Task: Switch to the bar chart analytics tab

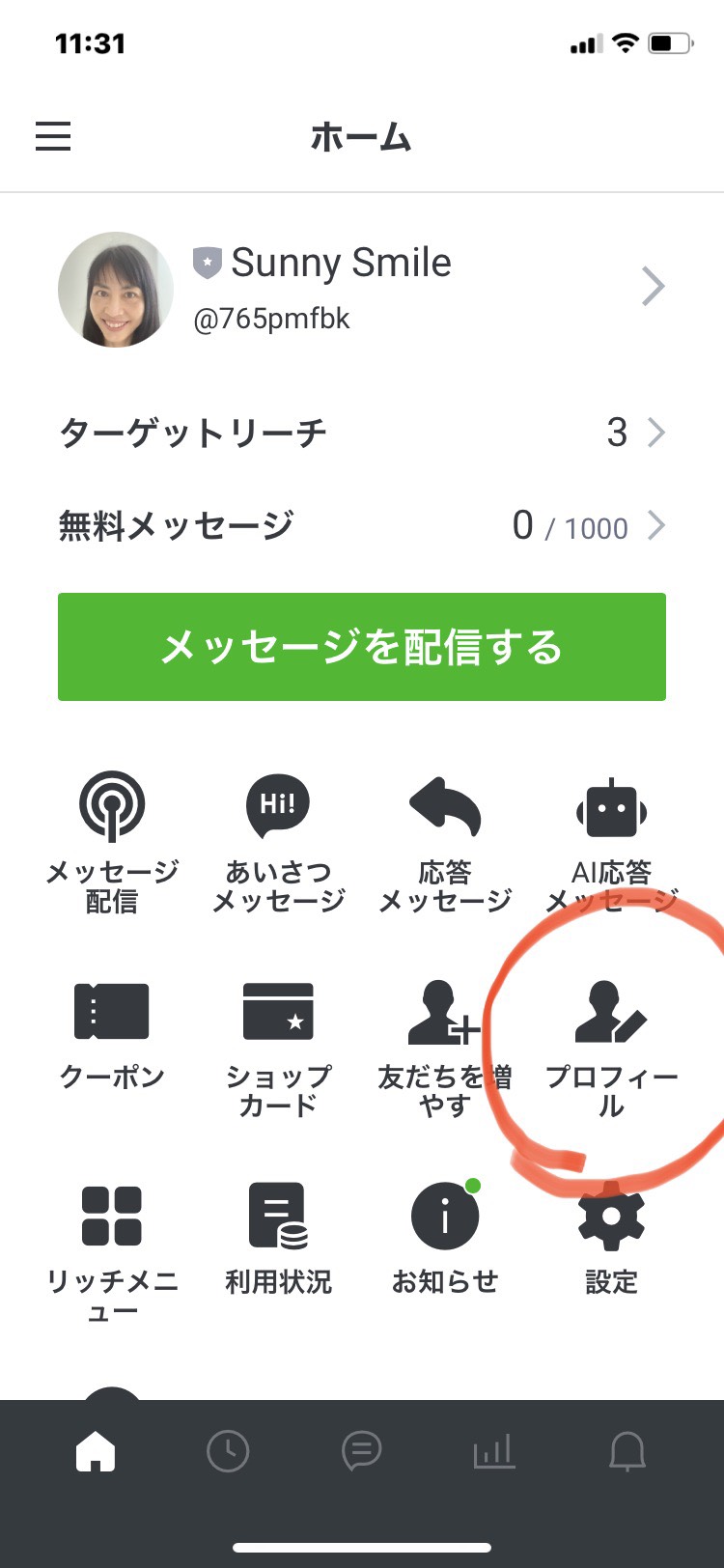Action: tap(494, 1451)
